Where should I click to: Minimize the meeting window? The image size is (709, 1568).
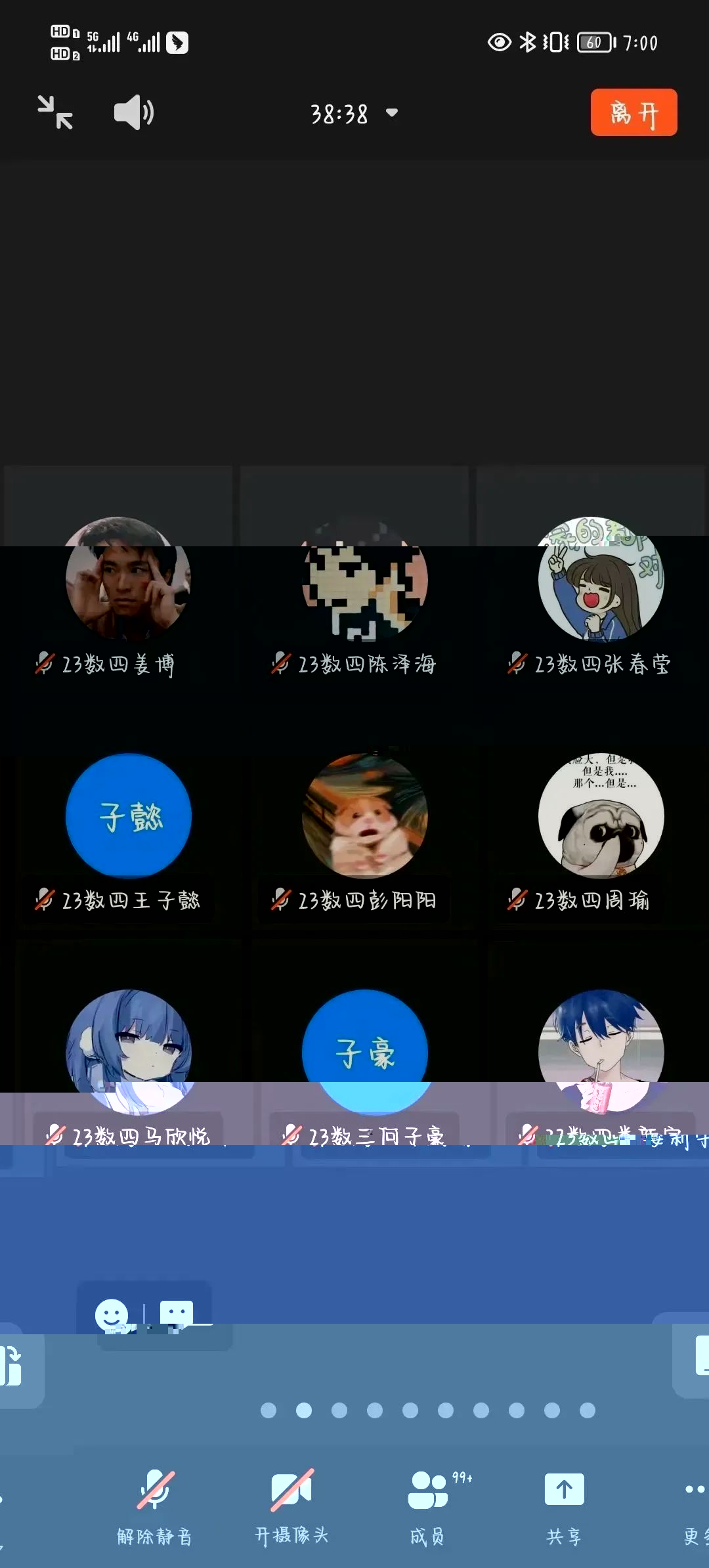pyautogui.click(x=55, y=112)
